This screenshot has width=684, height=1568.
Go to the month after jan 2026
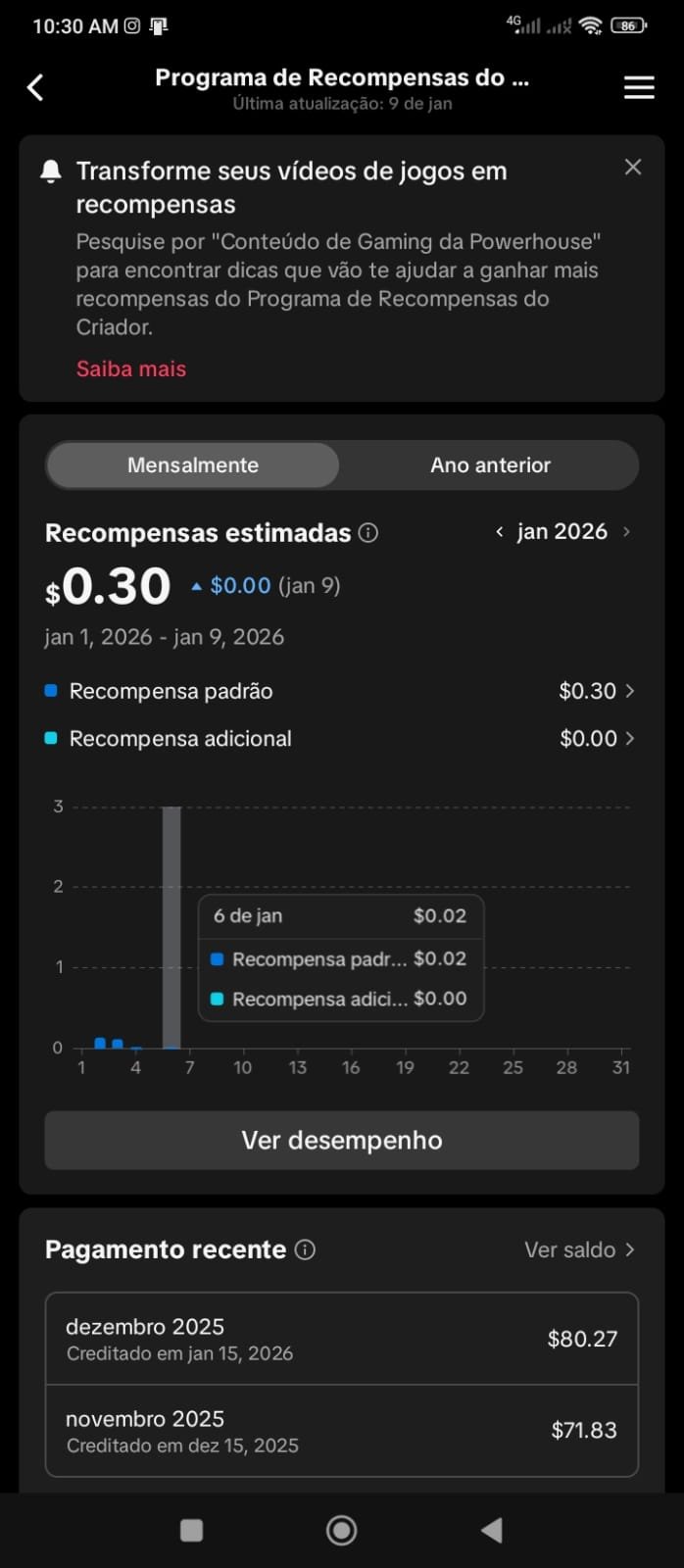pyautogui.click(x=626, y=532)
